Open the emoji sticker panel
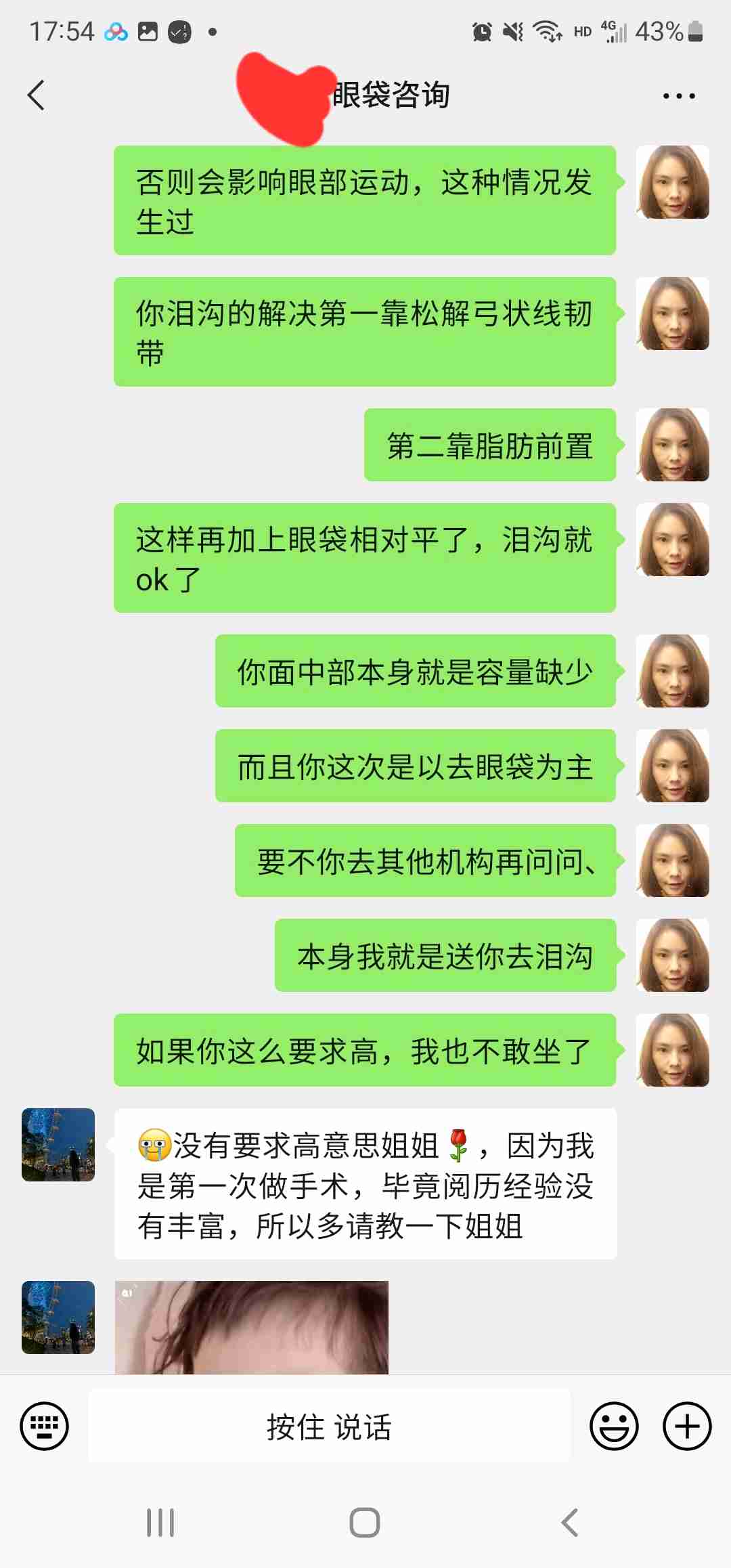 point(614,1426)
